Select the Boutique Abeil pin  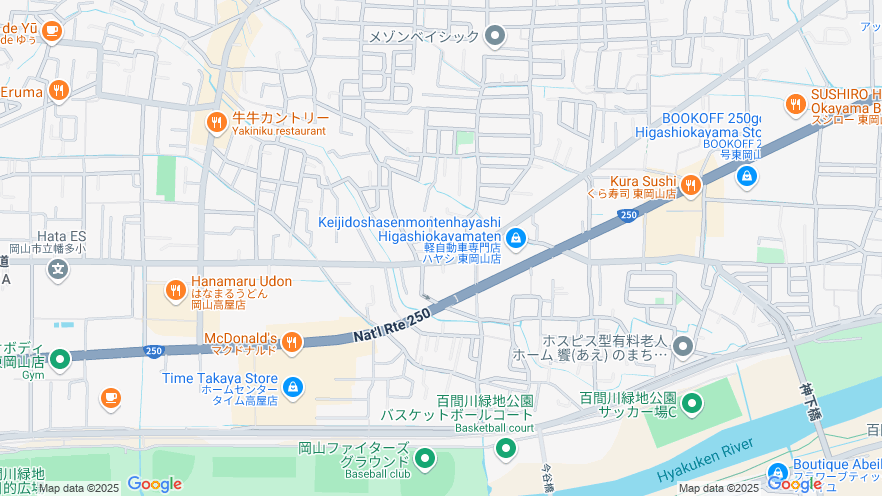coord(777,472)
